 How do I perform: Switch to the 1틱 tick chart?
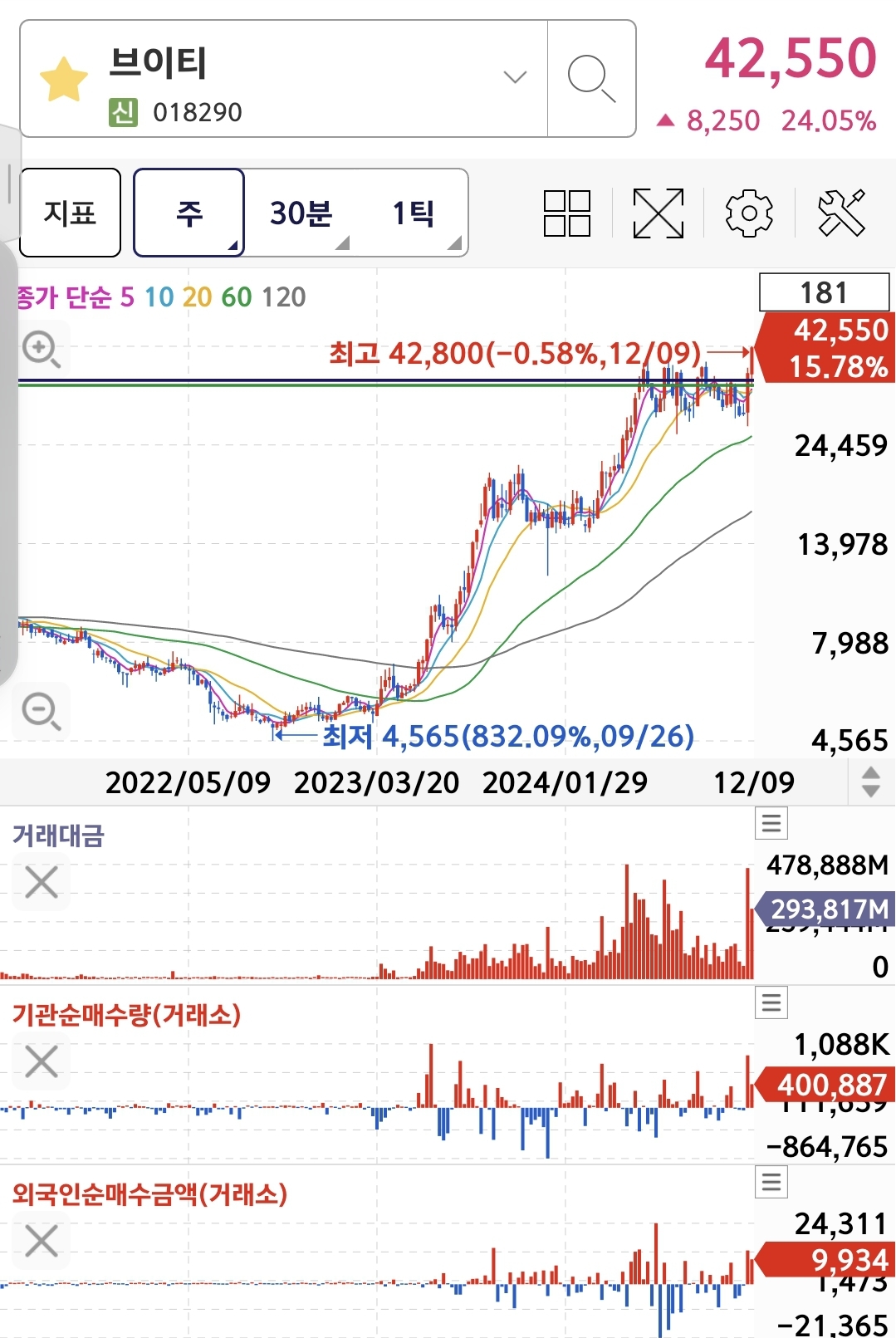[413, 213]
